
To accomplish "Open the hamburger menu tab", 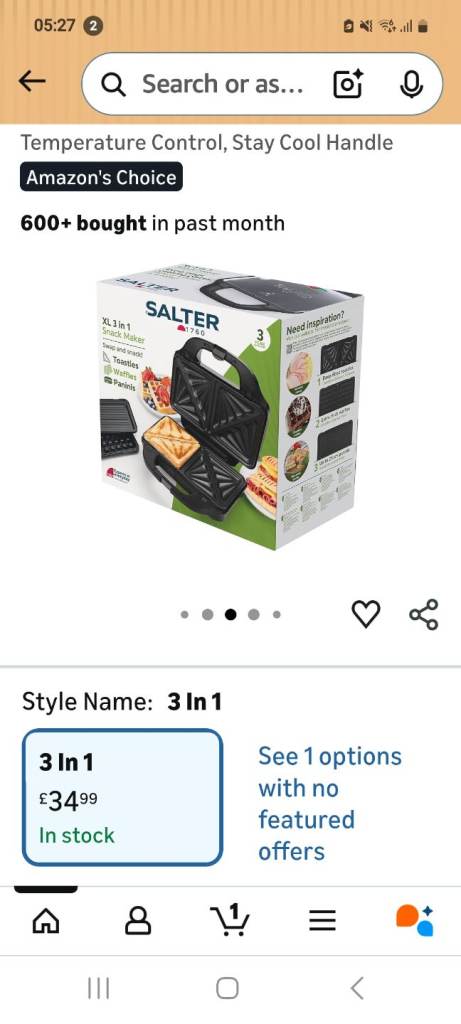I will click(322, 921).
